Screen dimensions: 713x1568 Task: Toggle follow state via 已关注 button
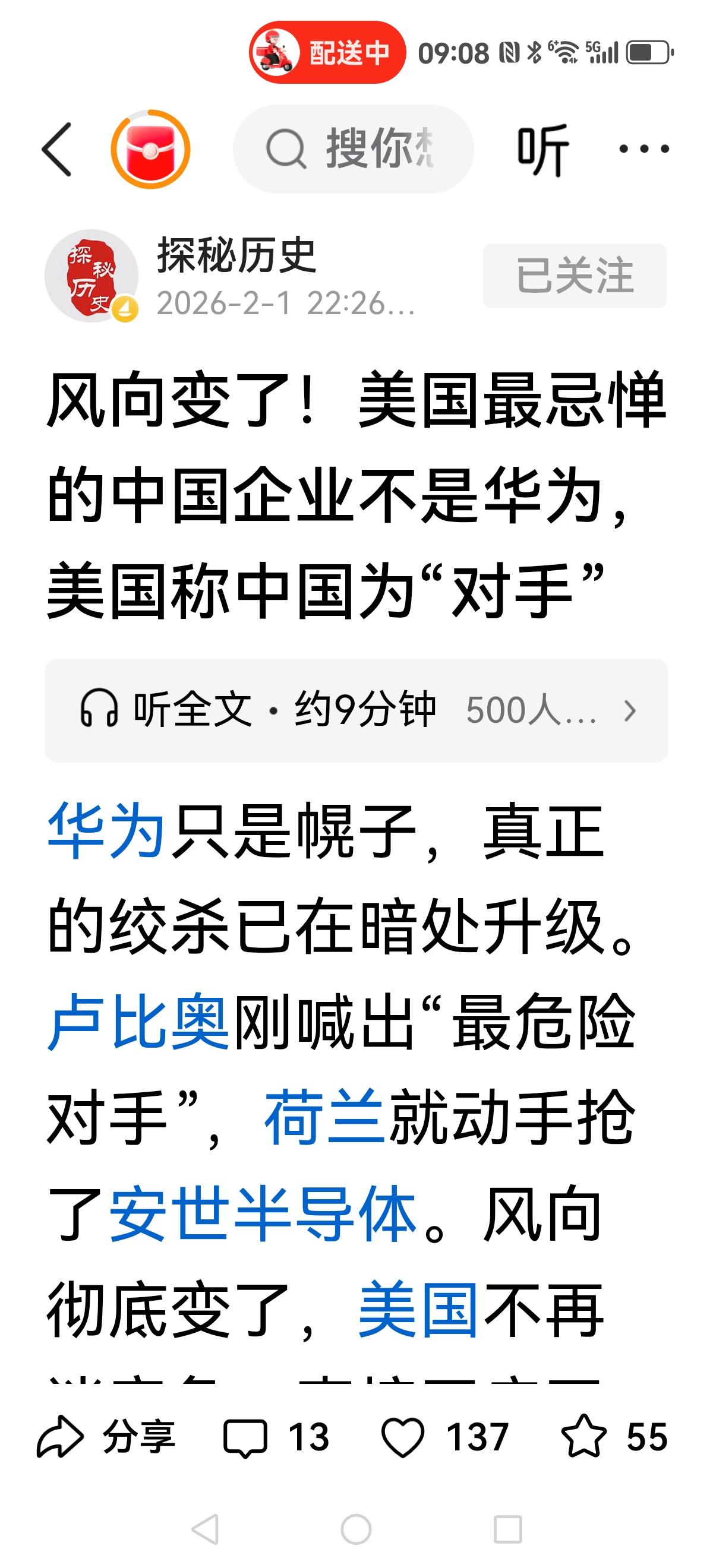(575, 275)
